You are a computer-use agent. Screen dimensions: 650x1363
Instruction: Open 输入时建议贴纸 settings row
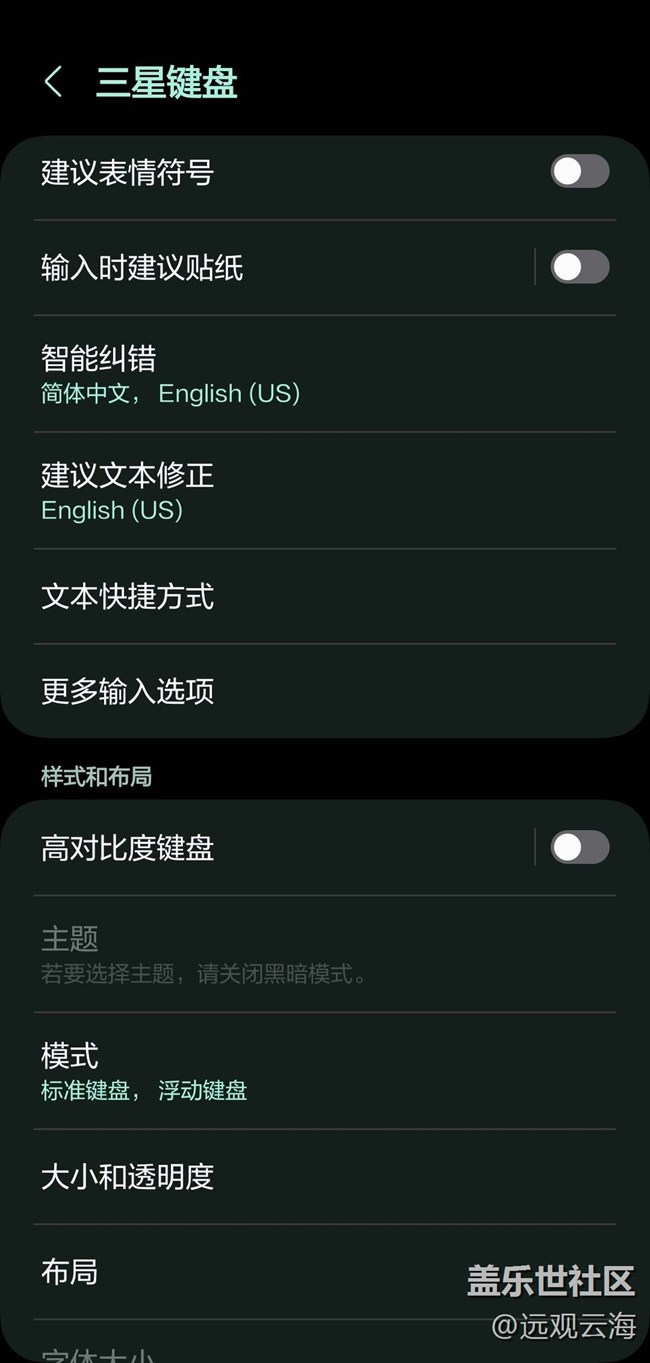coord(284,267)
